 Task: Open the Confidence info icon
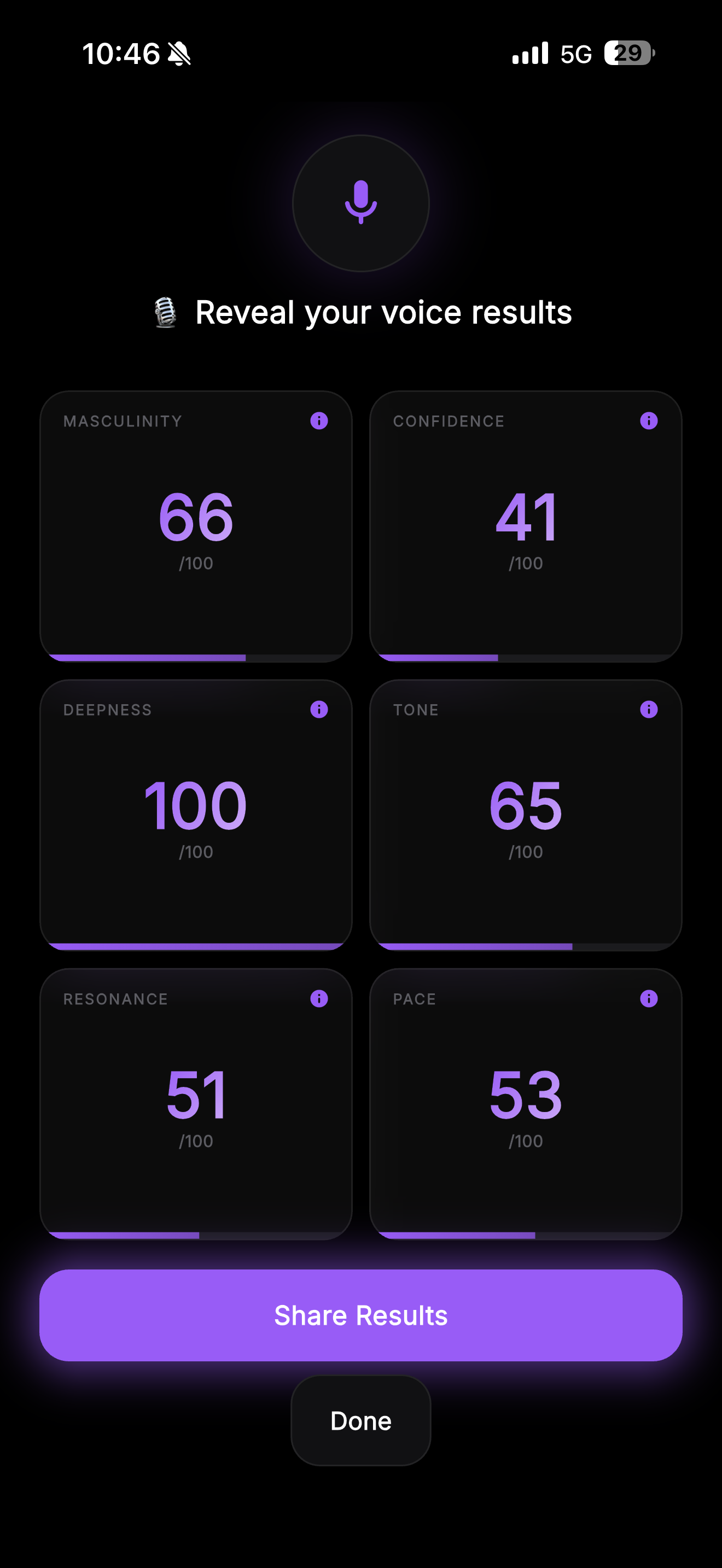click(649, 420)
